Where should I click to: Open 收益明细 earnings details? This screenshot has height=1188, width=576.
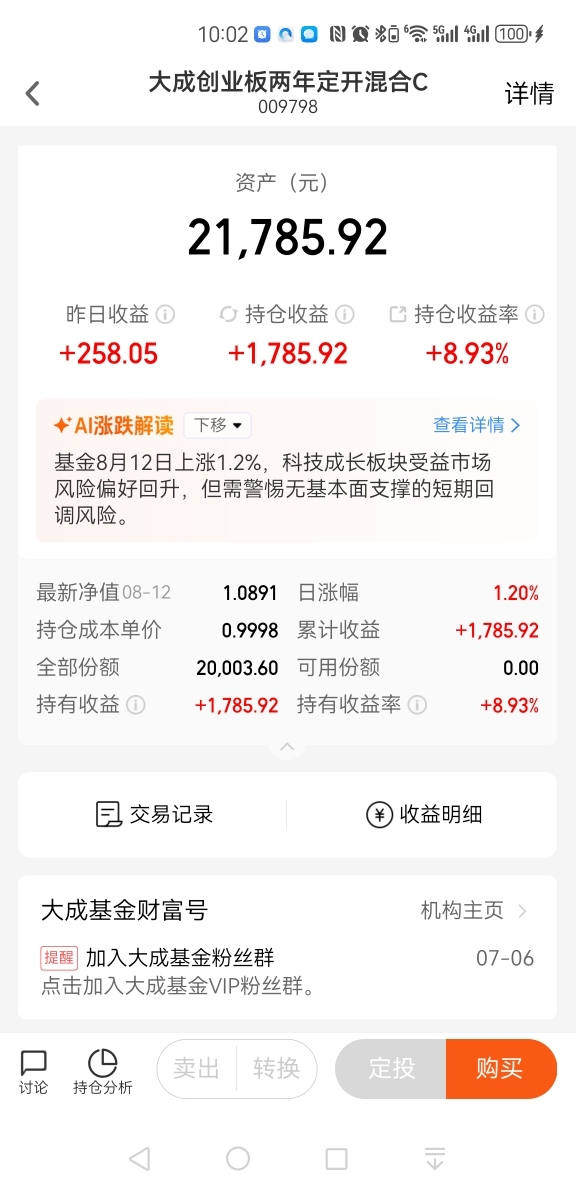coord(424,814)
